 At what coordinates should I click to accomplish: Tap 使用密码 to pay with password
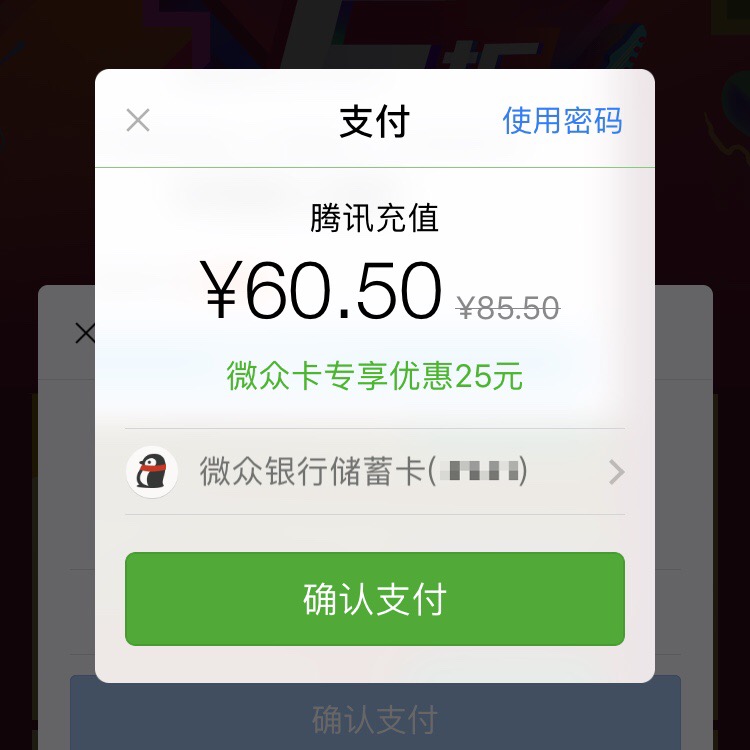562,121
